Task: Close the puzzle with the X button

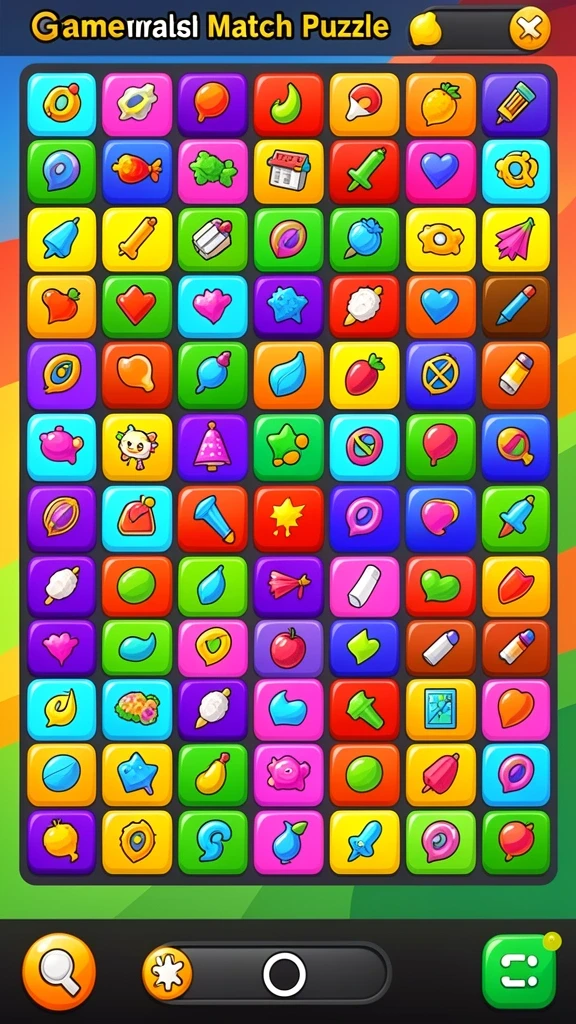Action: pyautogui.click(x=530, y=28)
